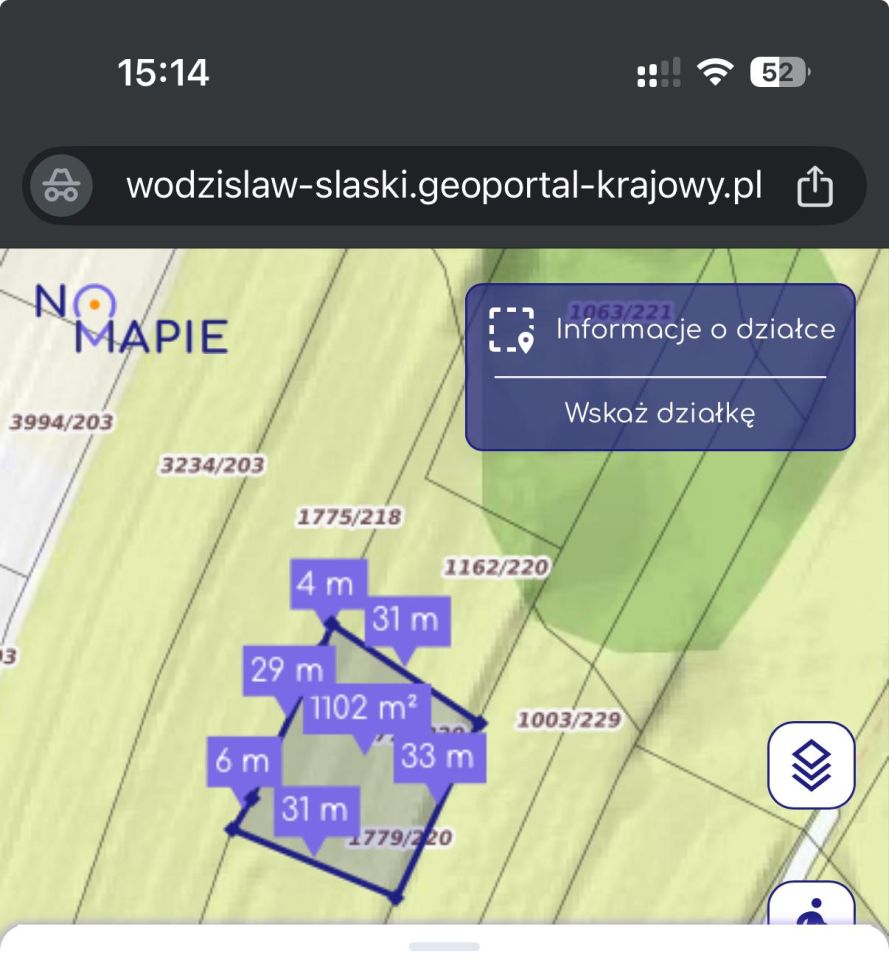This screenshot has height=960, width=889.
Task: Tap the incognito mode icon in address bar
Action: click(x=60, y=183)
